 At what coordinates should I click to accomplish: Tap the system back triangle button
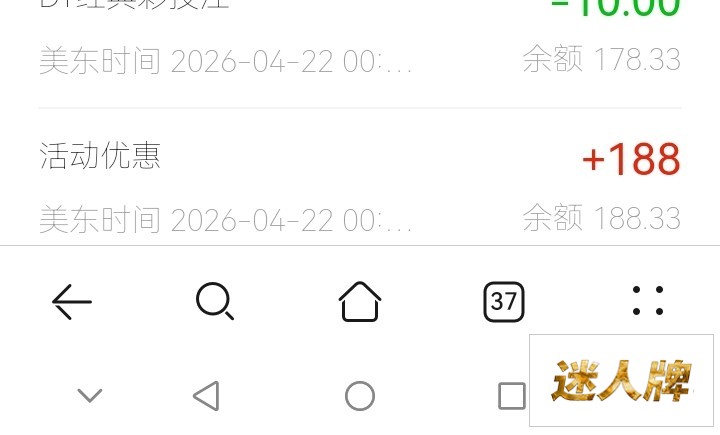[x=206, y=396]
